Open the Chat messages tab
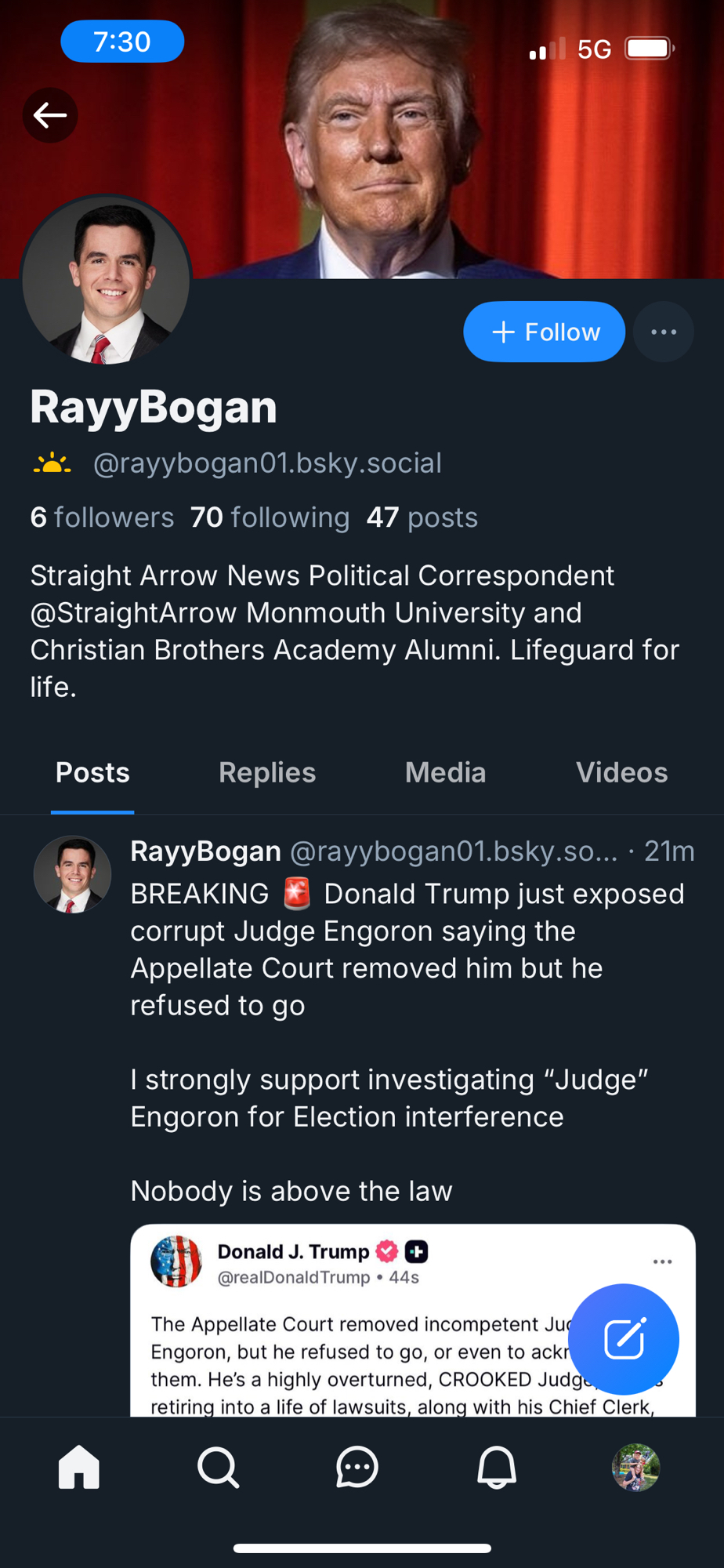Screen dimensions: 724x1568 click(357, 1467)
